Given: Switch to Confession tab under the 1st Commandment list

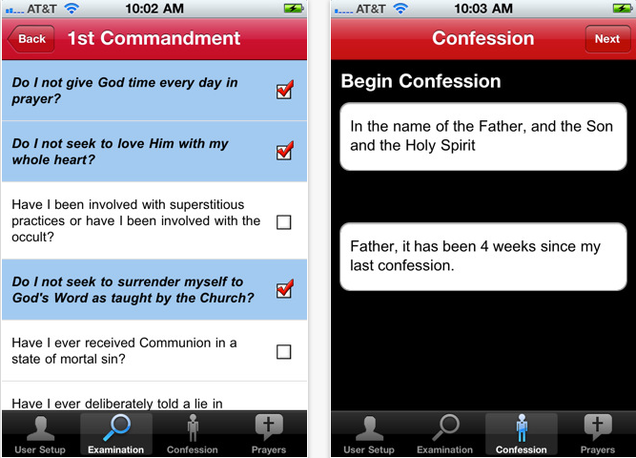Looking at the screenshot, I should [x=192, y=434].
